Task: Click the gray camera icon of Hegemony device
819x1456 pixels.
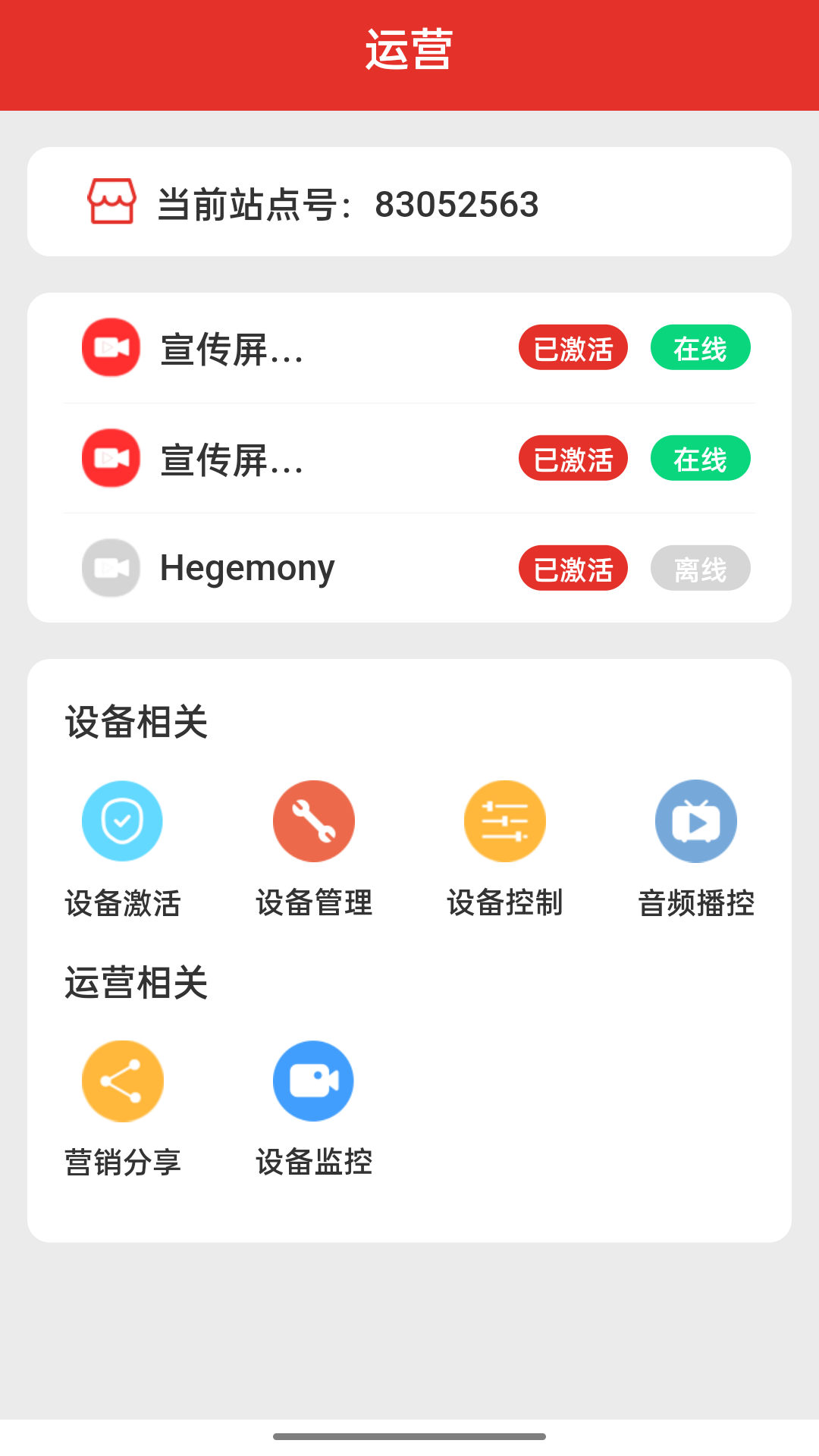Action: click(x=111, y=567)
